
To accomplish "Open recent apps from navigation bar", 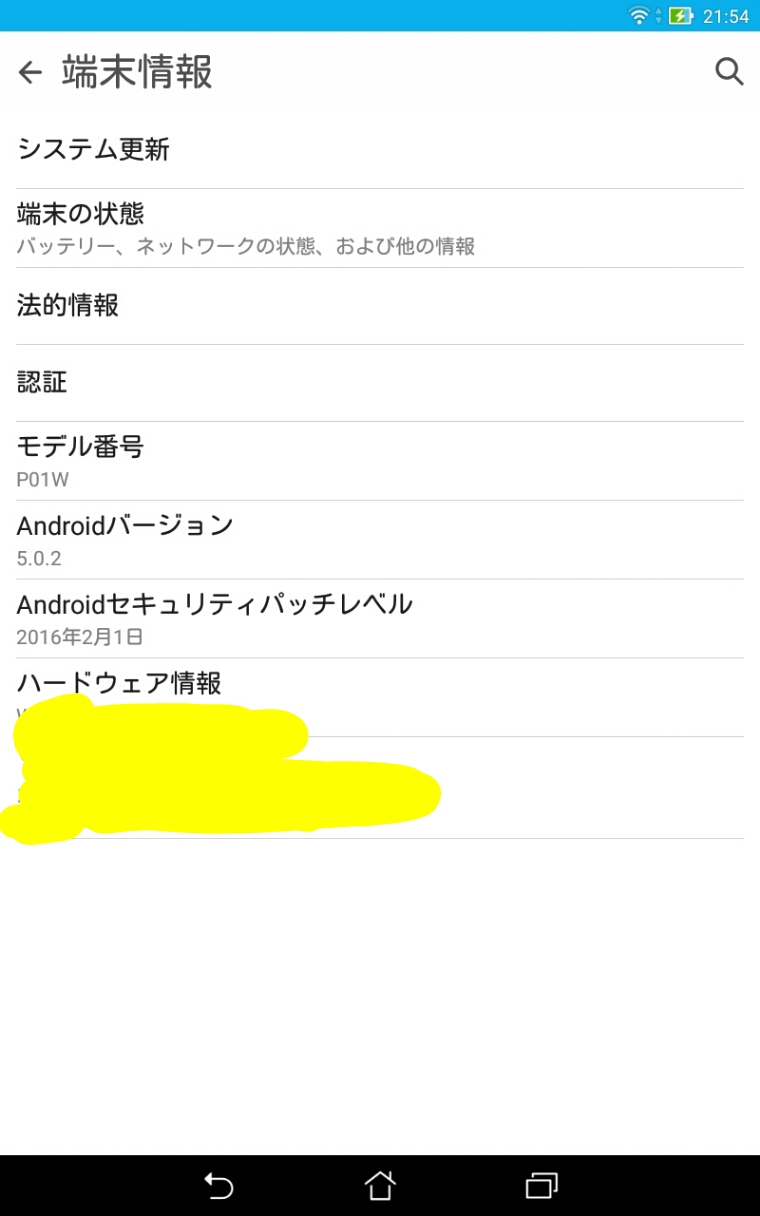I will 541,1186.
